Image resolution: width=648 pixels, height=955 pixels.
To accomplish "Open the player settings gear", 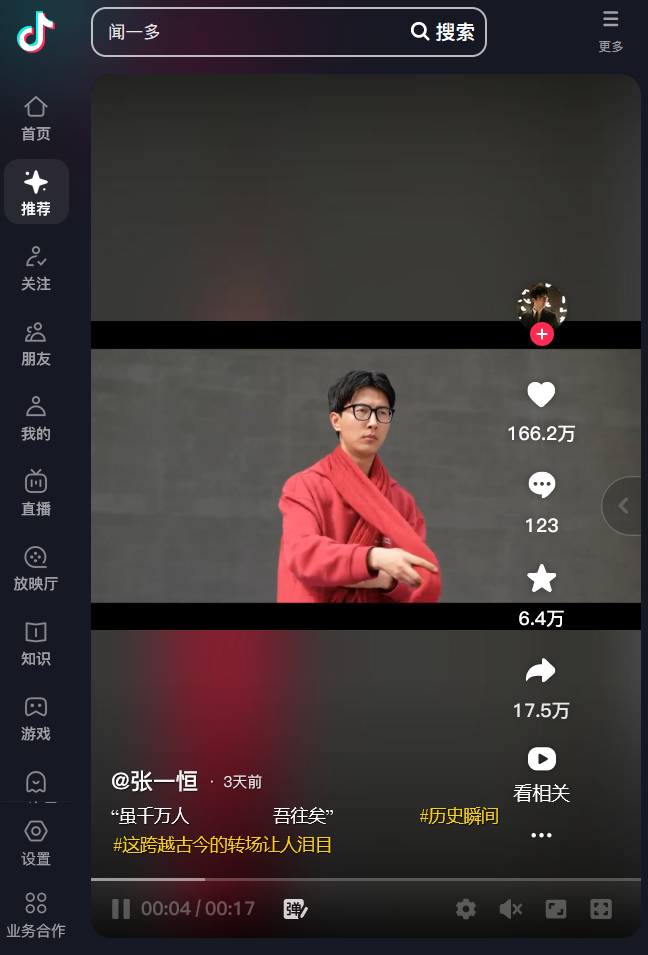I will click(466, 909).
